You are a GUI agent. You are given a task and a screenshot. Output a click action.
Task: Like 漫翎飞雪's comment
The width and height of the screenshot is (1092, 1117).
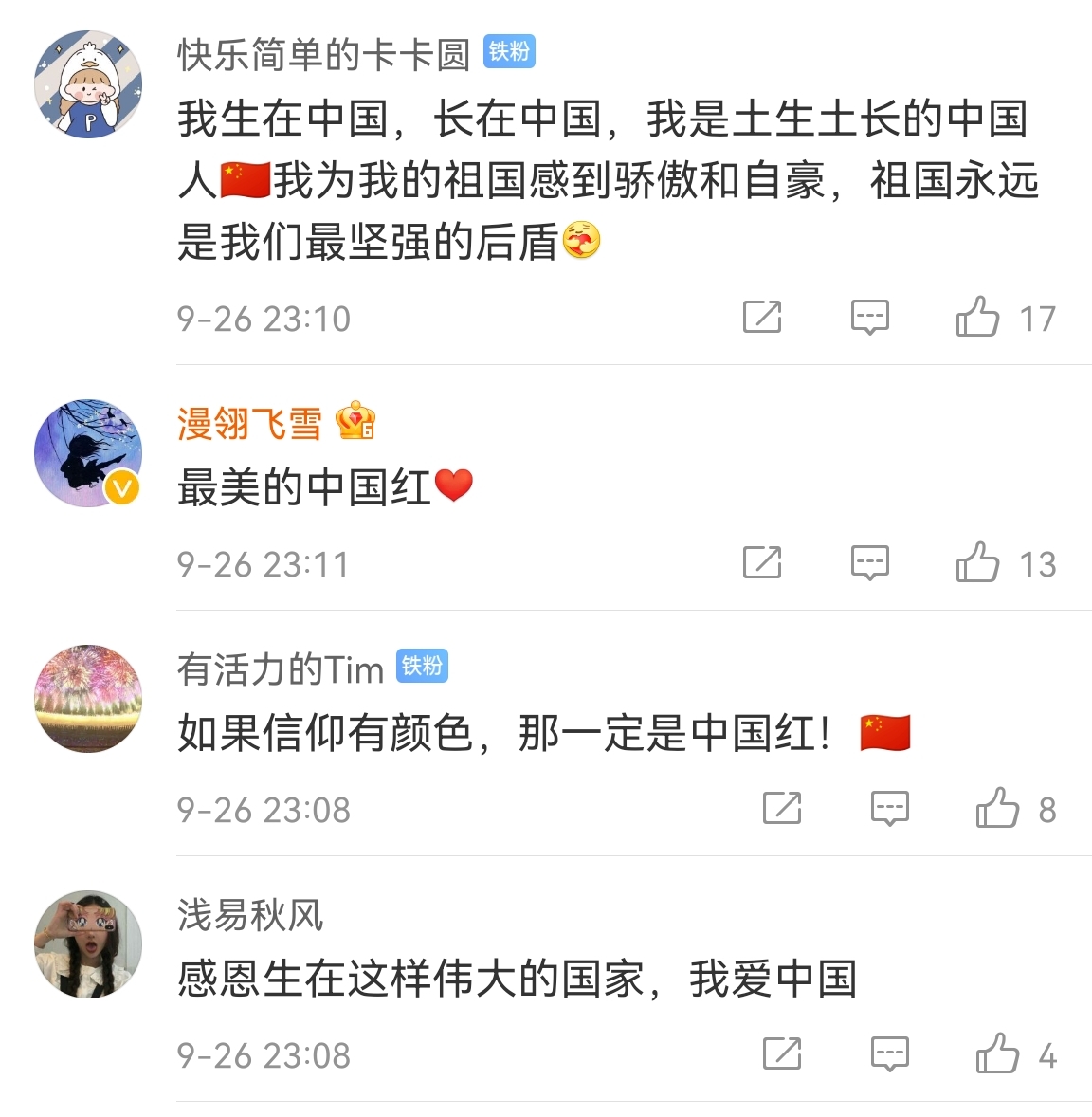pyautogui.click(x=978, y=563)
